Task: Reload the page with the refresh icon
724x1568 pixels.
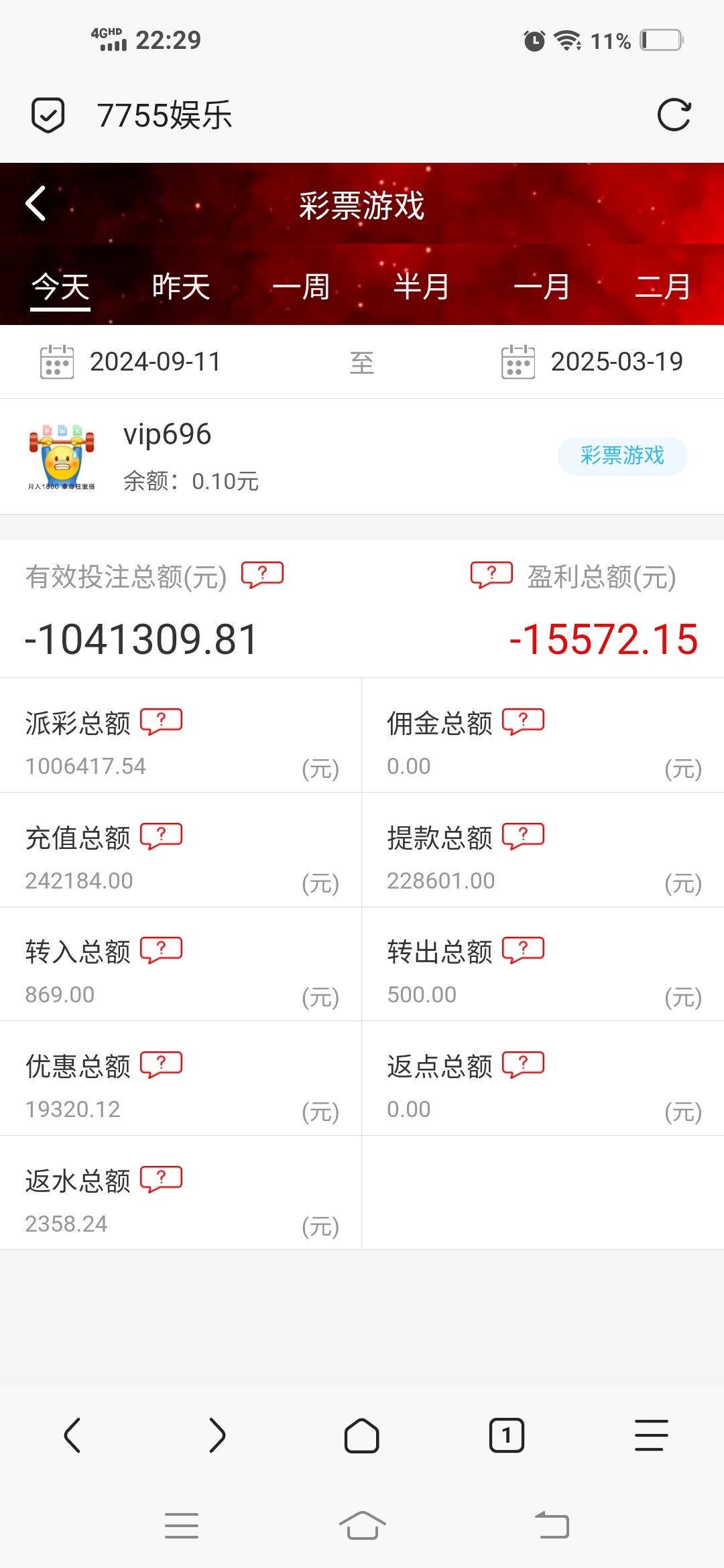Action: (674, 115)
